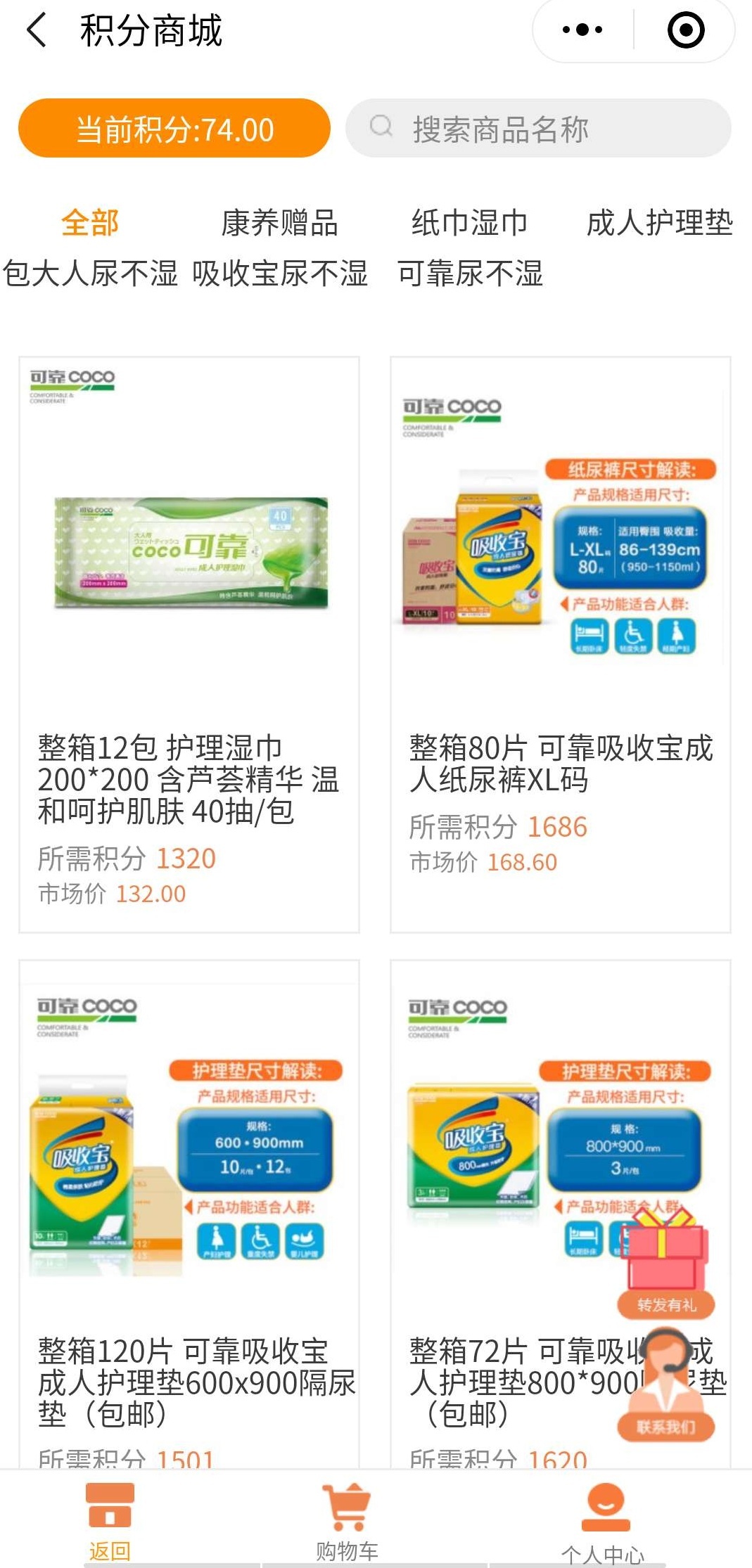The image size is (752, 1568).
Task: Open the mini program more options menu
Action: coord(582,30)
